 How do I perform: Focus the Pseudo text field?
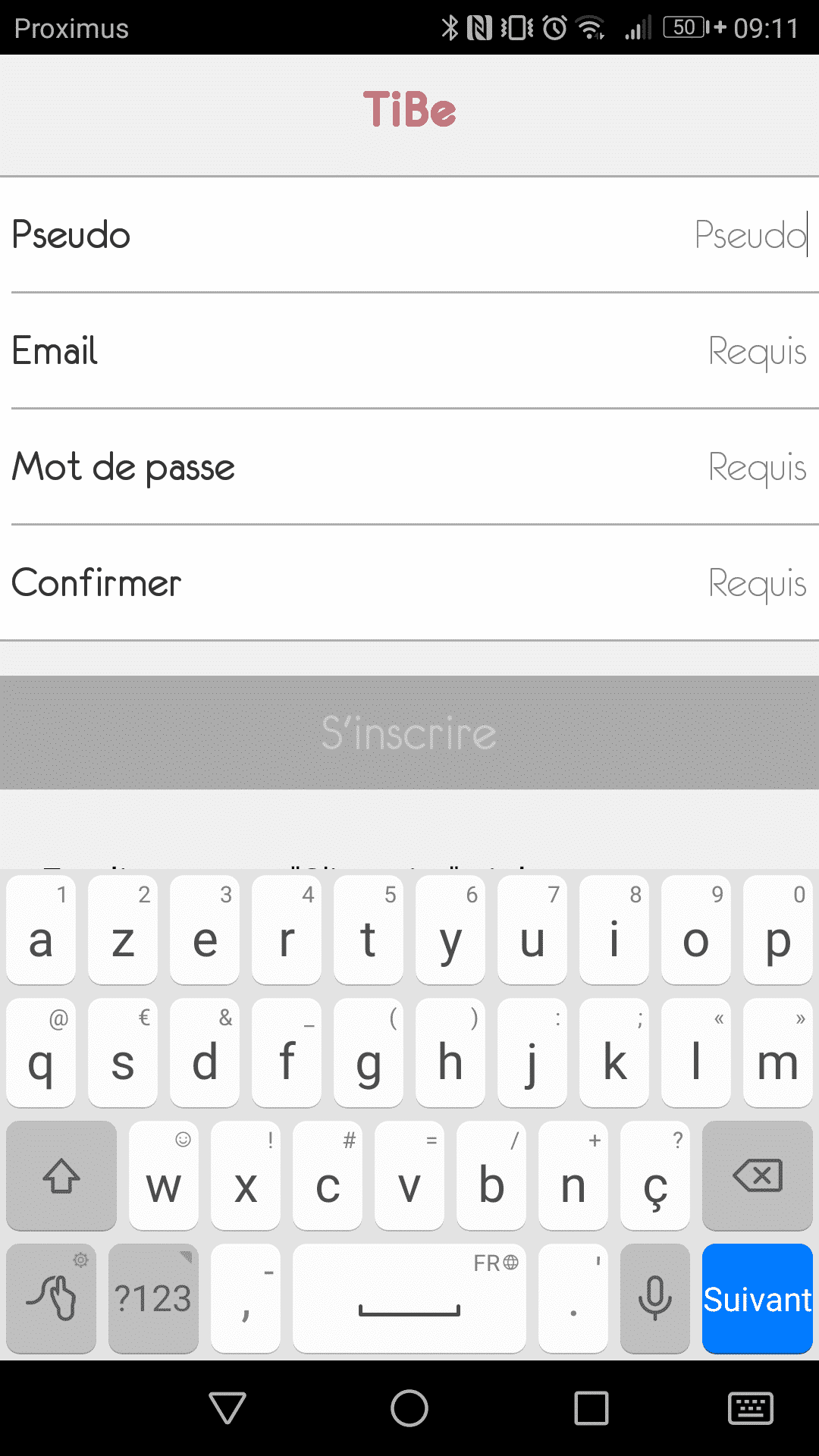click(x=409, y=234)
